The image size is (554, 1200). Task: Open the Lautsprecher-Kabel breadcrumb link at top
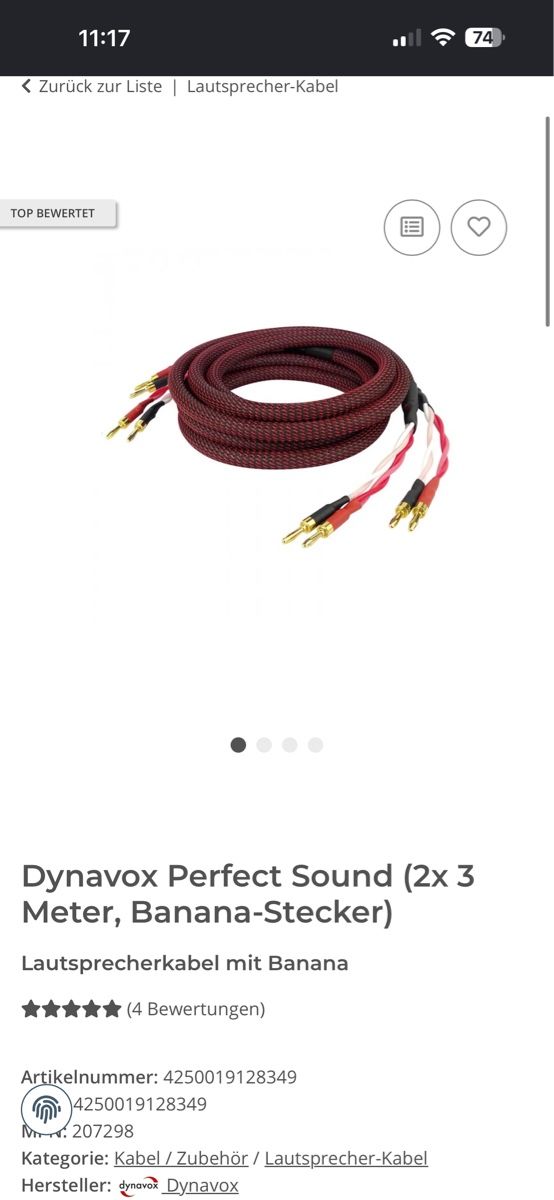[262, 87]
